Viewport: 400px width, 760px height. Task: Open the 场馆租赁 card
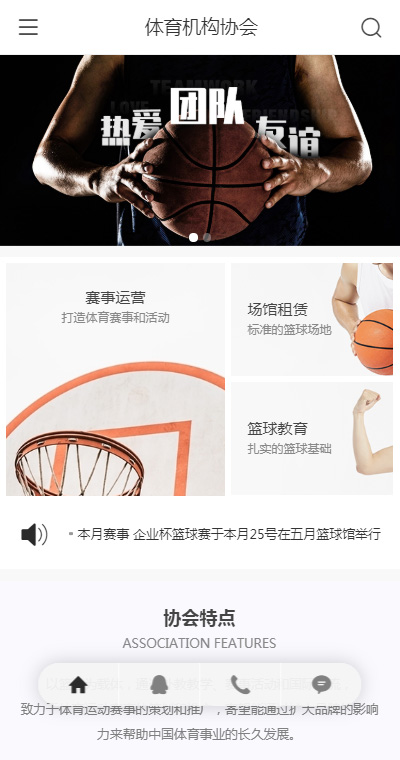pos(312,319)
